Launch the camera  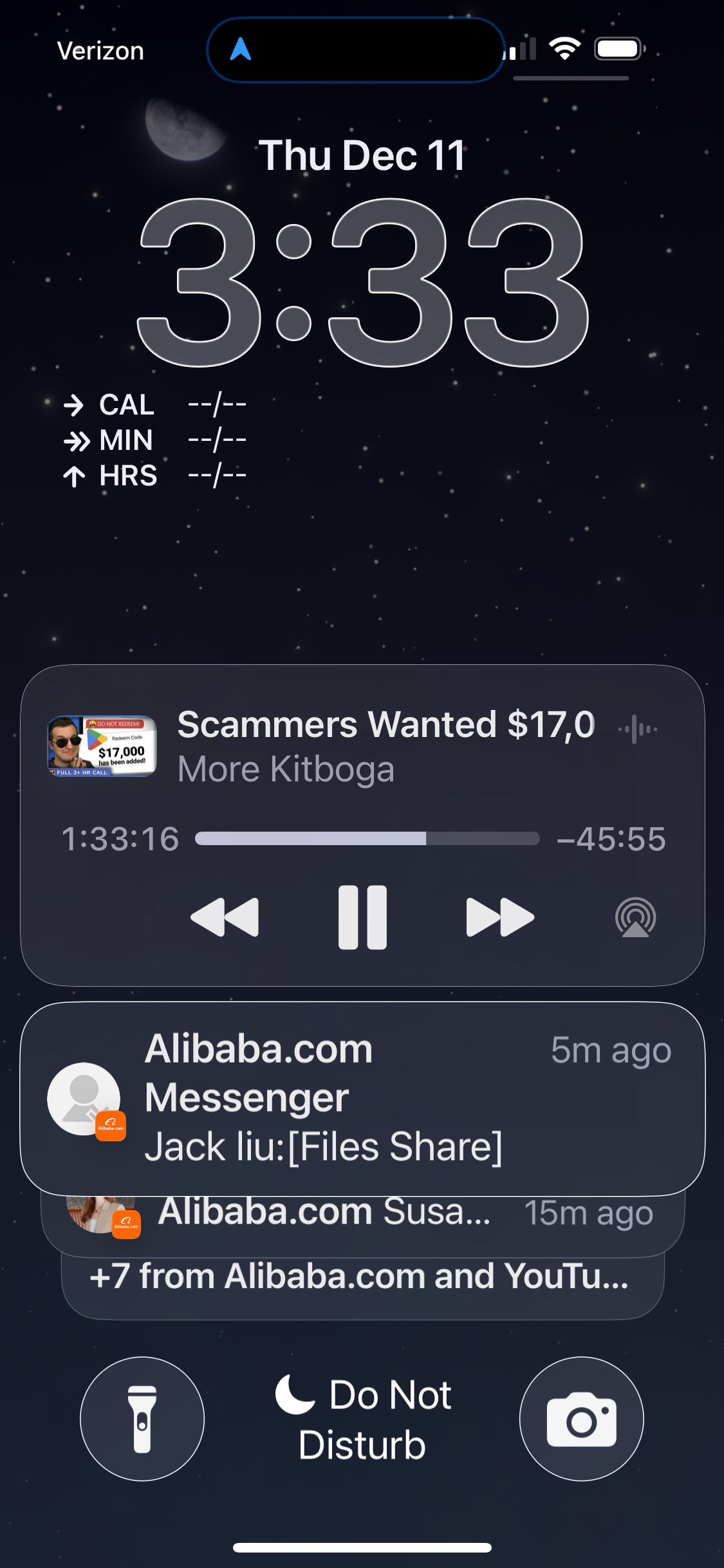point(581,1419)
